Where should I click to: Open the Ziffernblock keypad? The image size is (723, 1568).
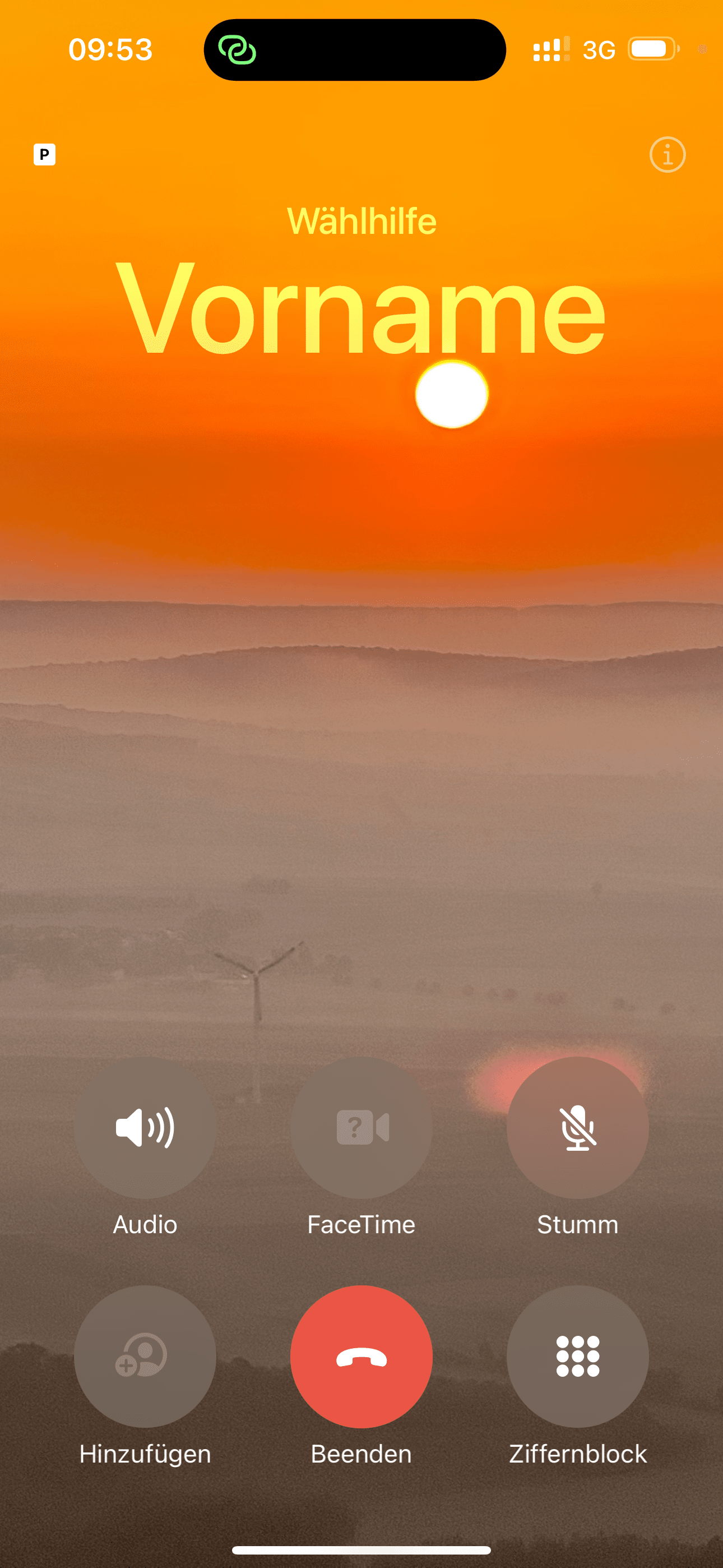point(577,1356)
